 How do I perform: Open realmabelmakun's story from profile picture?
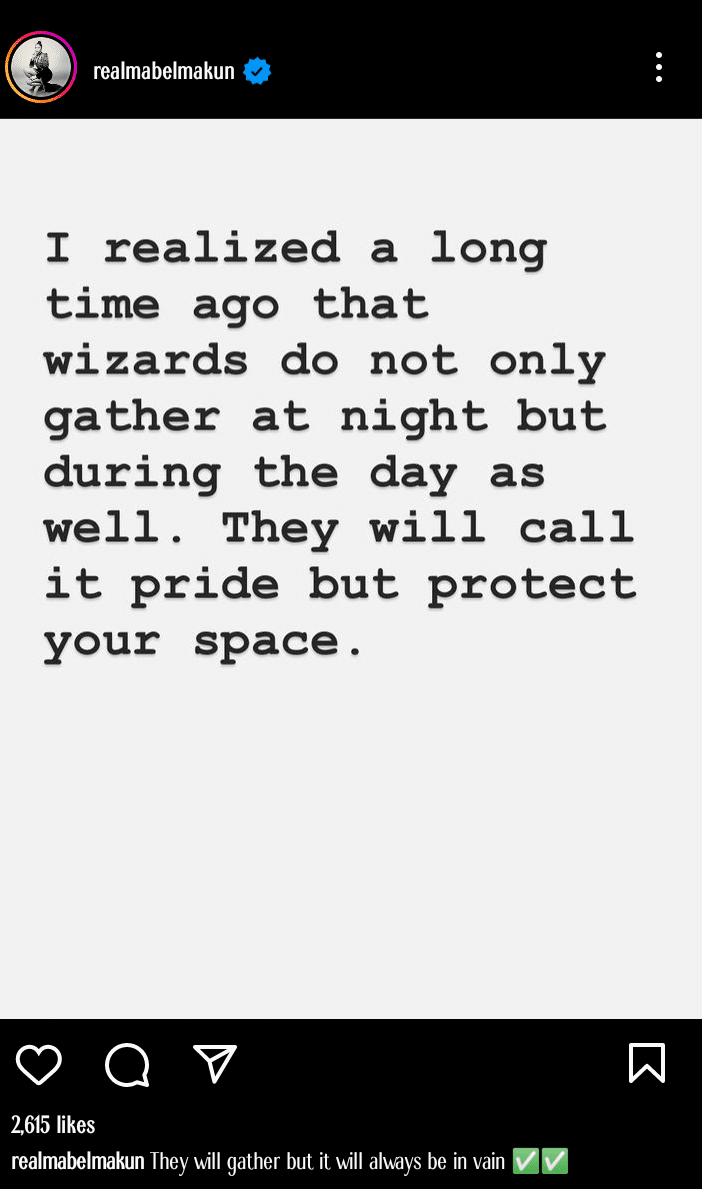coord(41,68)
